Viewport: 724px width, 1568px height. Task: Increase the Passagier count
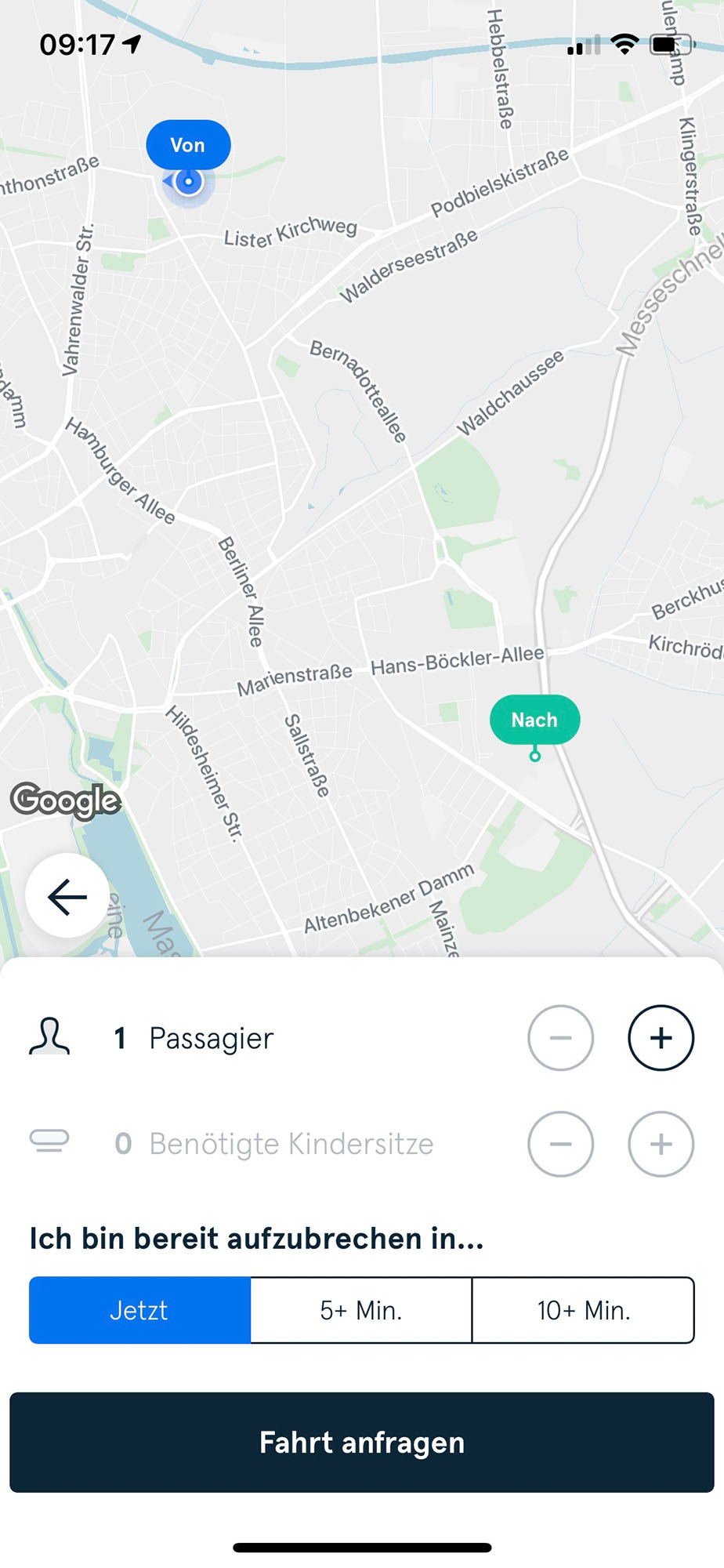pos(661,1038)
